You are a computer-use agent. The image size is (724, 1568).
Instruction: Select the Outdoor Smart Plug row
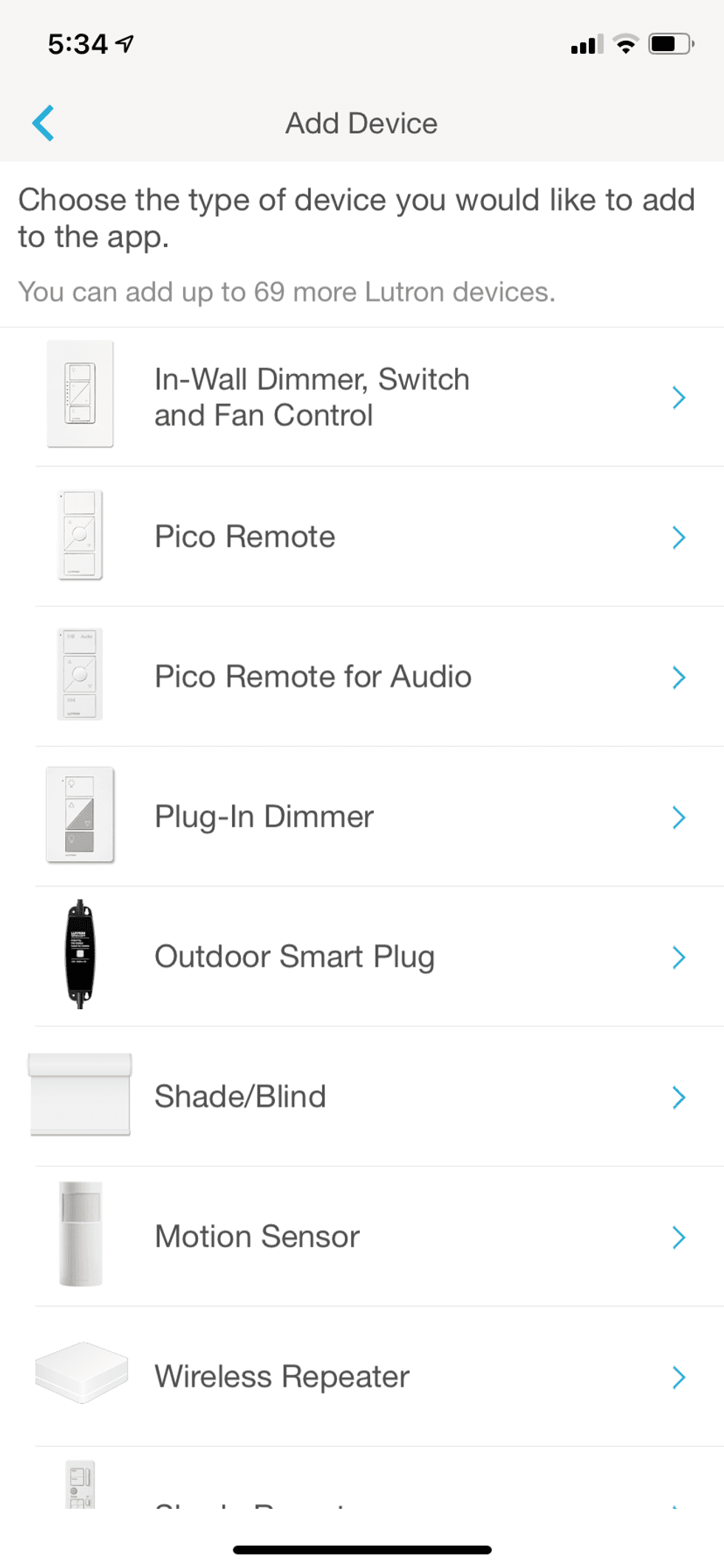pos(362,956)
